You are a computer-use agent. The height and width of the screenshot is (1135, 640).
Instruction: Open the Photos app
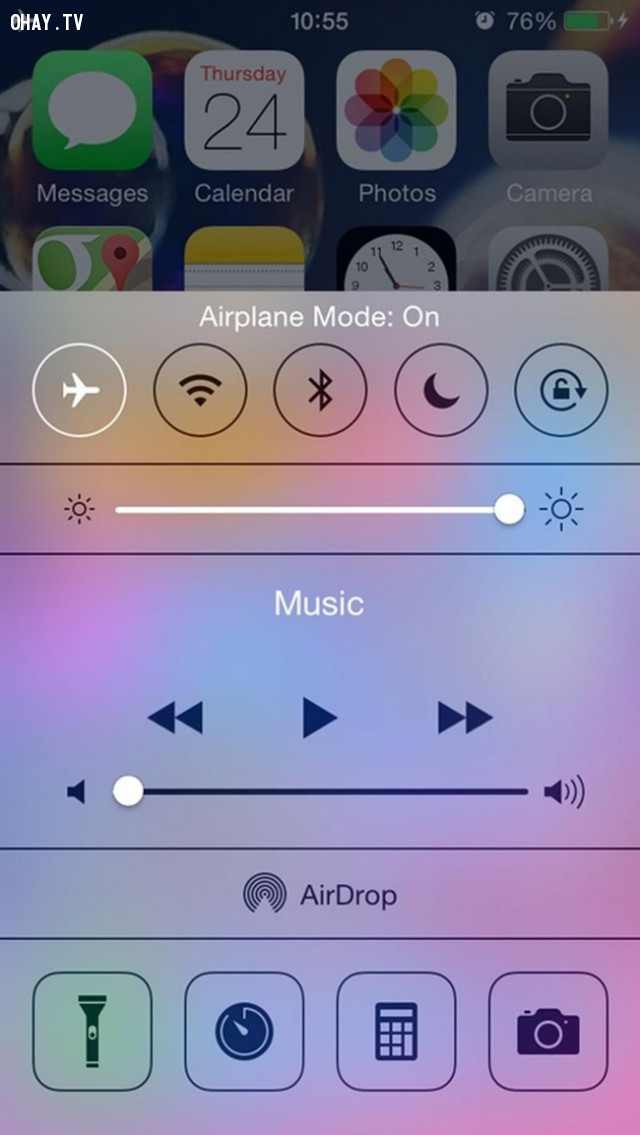pos(396,110)
